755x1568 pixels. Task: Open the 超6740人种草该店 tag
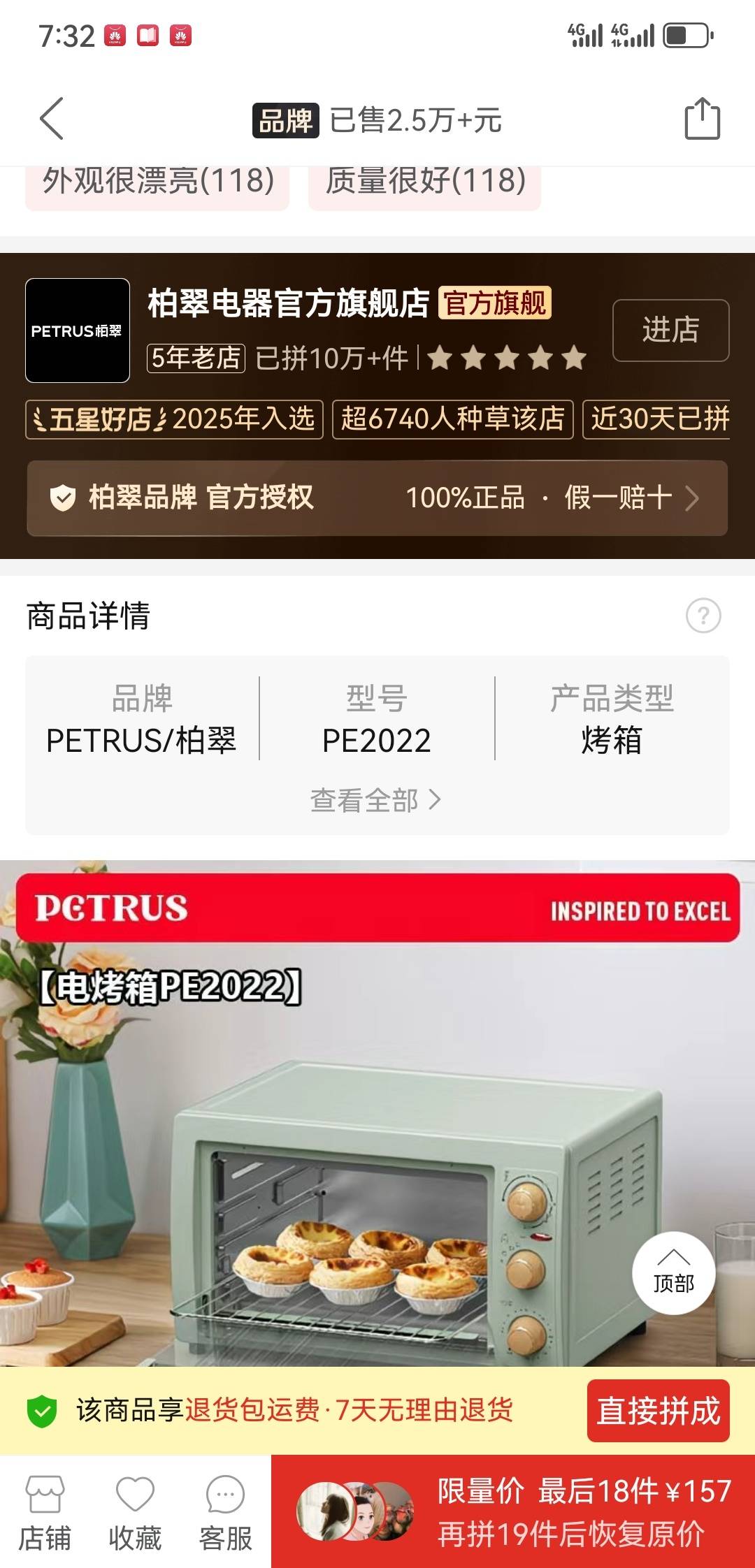[x=452, y=419]
